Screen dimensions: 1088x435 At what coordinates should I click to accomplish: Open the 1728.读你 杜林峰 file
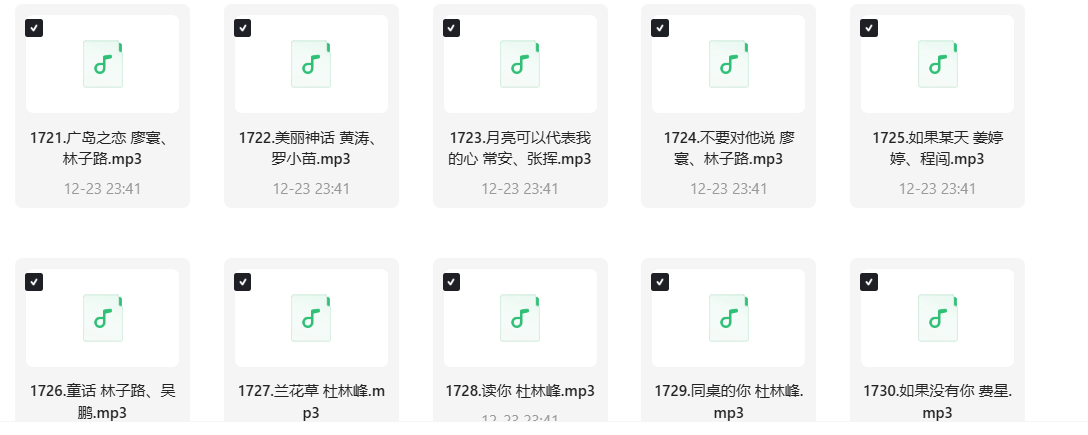(x=519, y=318)
